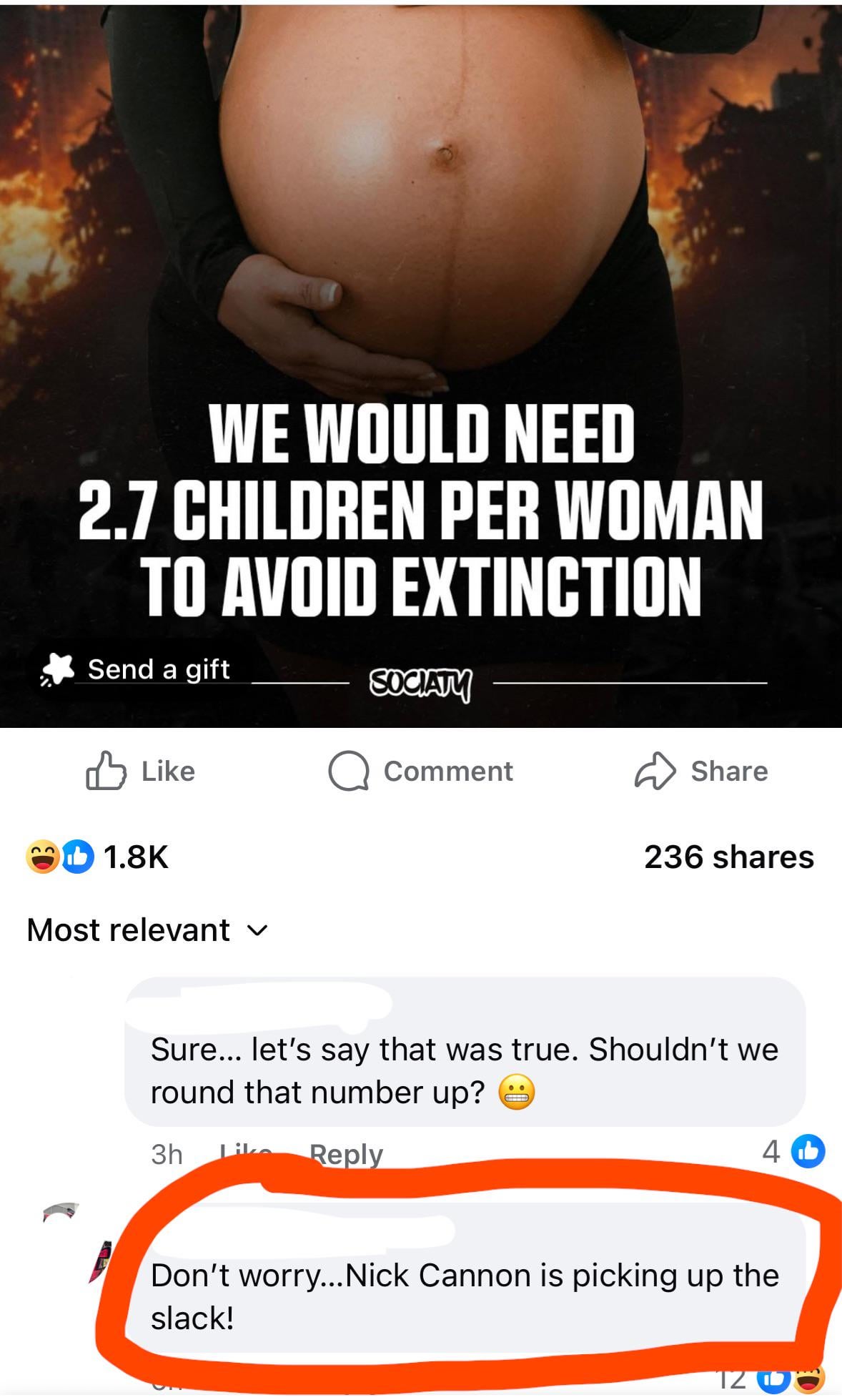Screen dimensions: 842x1400
Task: View the 1.8K reactions list
Action: pos(99,857)
